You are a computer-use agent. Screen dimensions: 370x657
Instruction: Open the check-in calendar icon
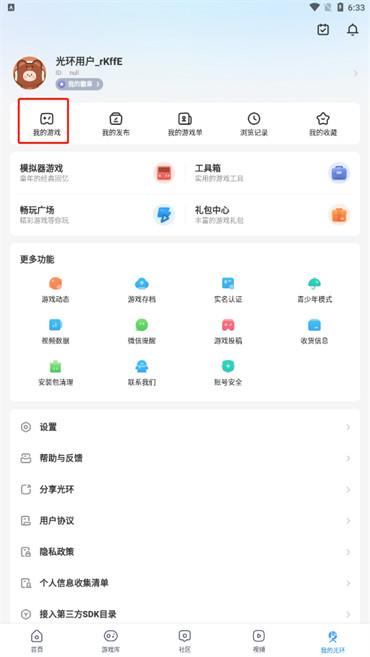pos(323,30)
